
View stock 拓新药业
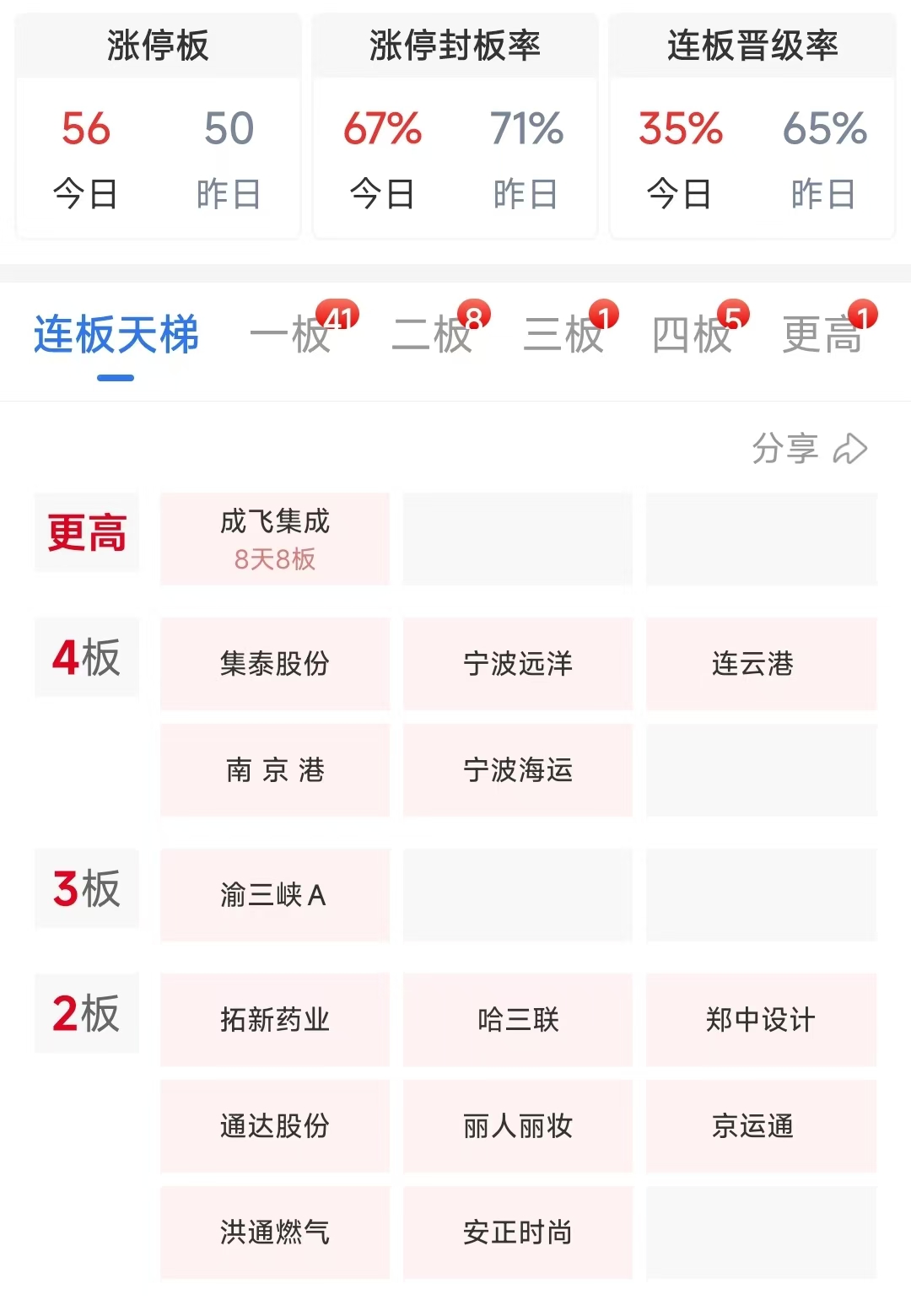[275, 1020]
